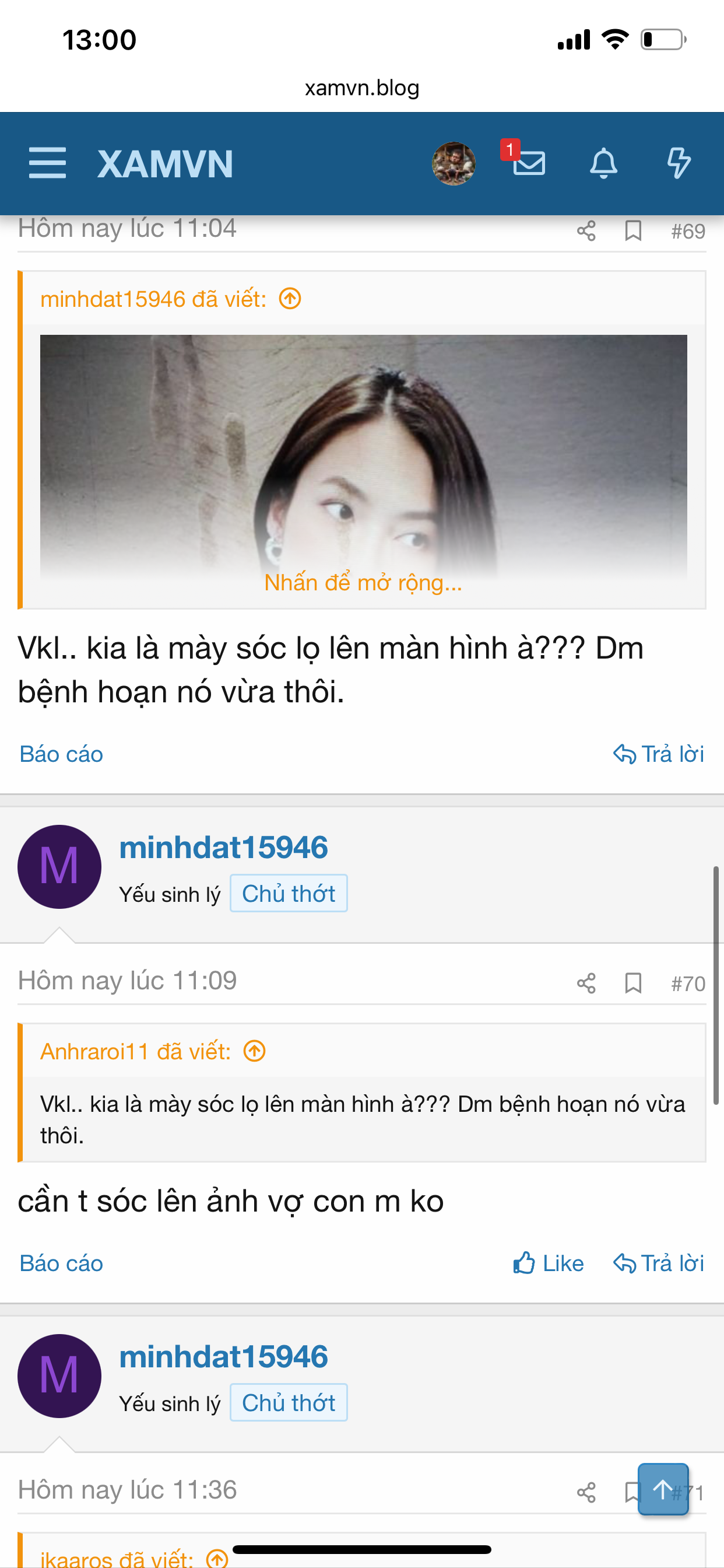Go to XAMVN forum home

(x=165, y=164)
